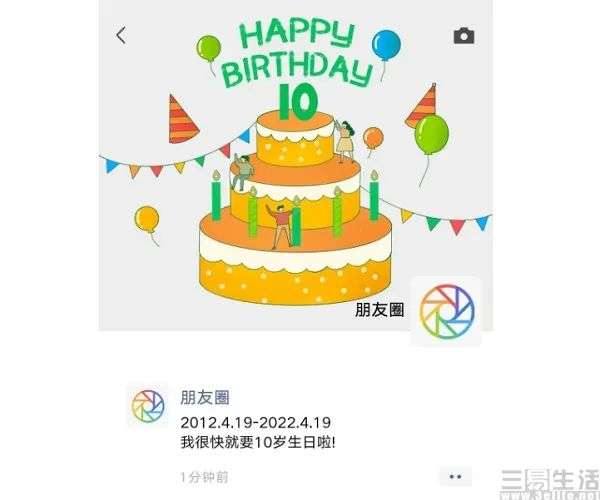The height and width of the screenshot is (500, 600).
Task: Open the 朋友圈 poster name link
Action: click(205, 397)
